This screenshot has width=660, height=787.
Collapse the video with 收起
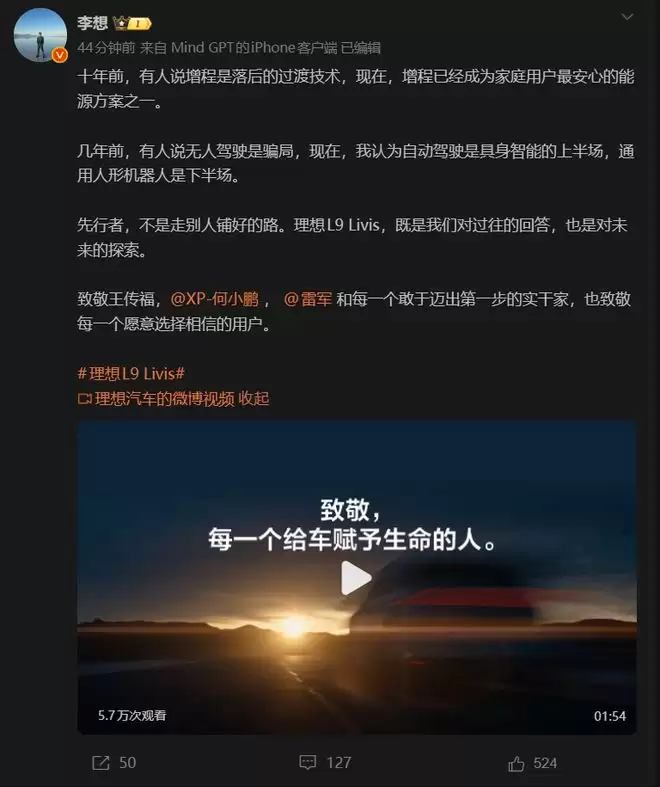pyautogui.click(x=254, y=399)
